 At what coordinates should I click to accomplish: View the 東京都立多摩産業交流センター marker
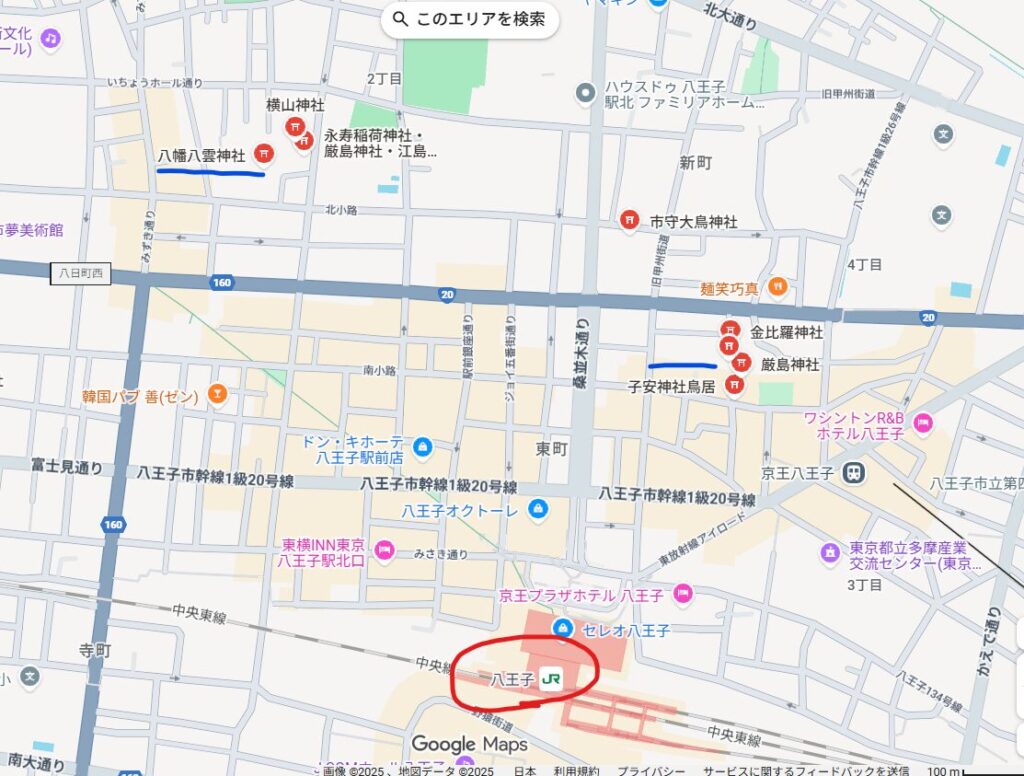(830, 551)
